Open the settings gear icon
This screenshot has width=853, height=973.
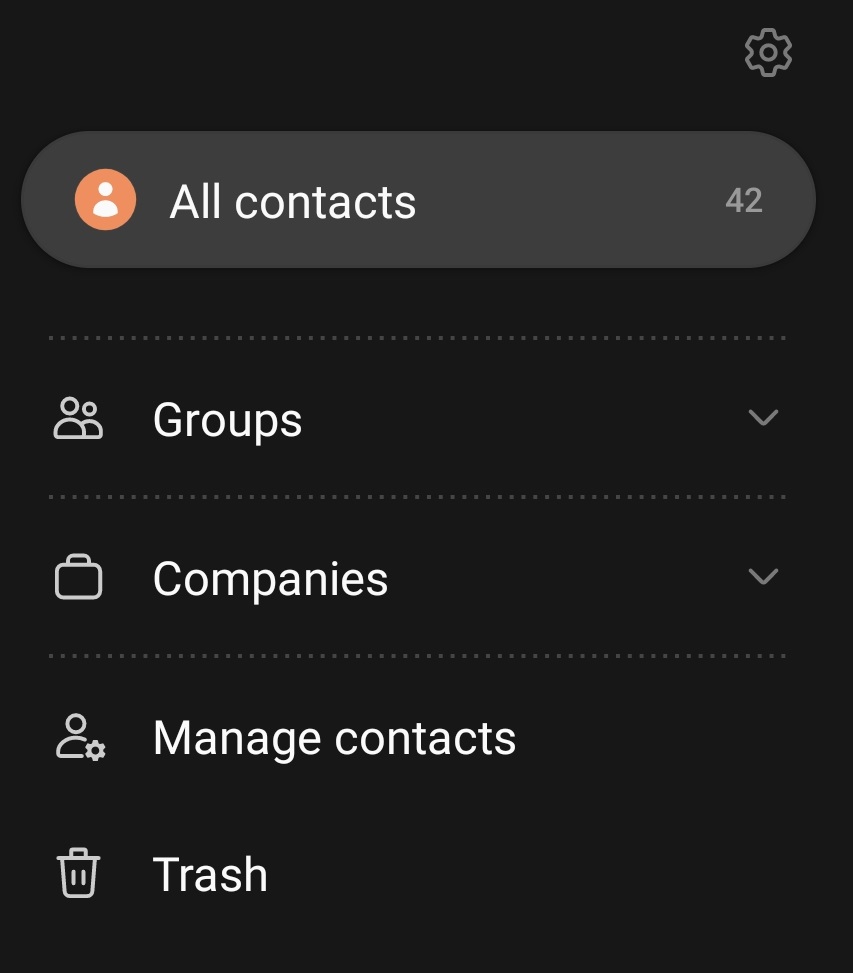click(x=768, y=53)
